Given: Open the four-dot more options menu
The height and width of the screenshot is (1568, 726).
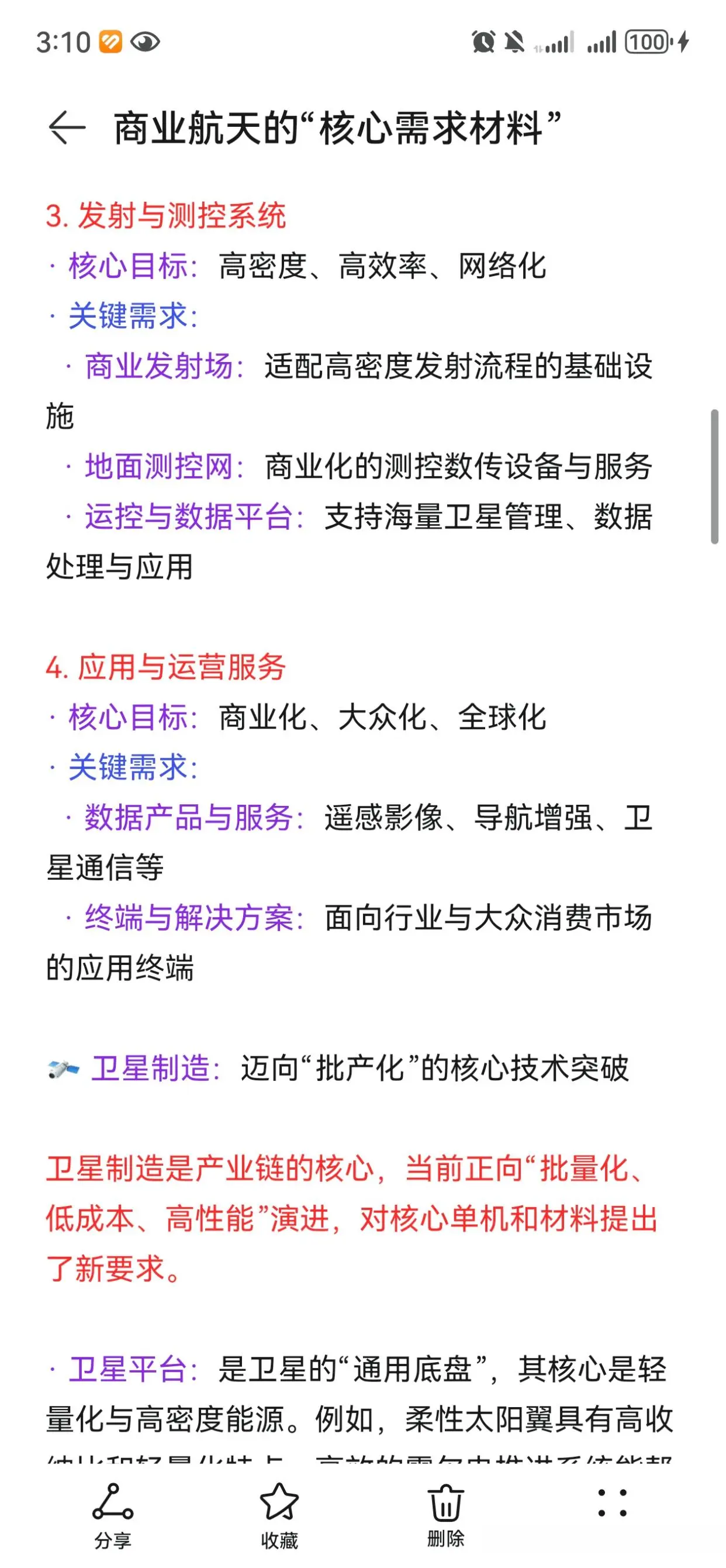Looking at the screenshot, I should pos(611,1504).
